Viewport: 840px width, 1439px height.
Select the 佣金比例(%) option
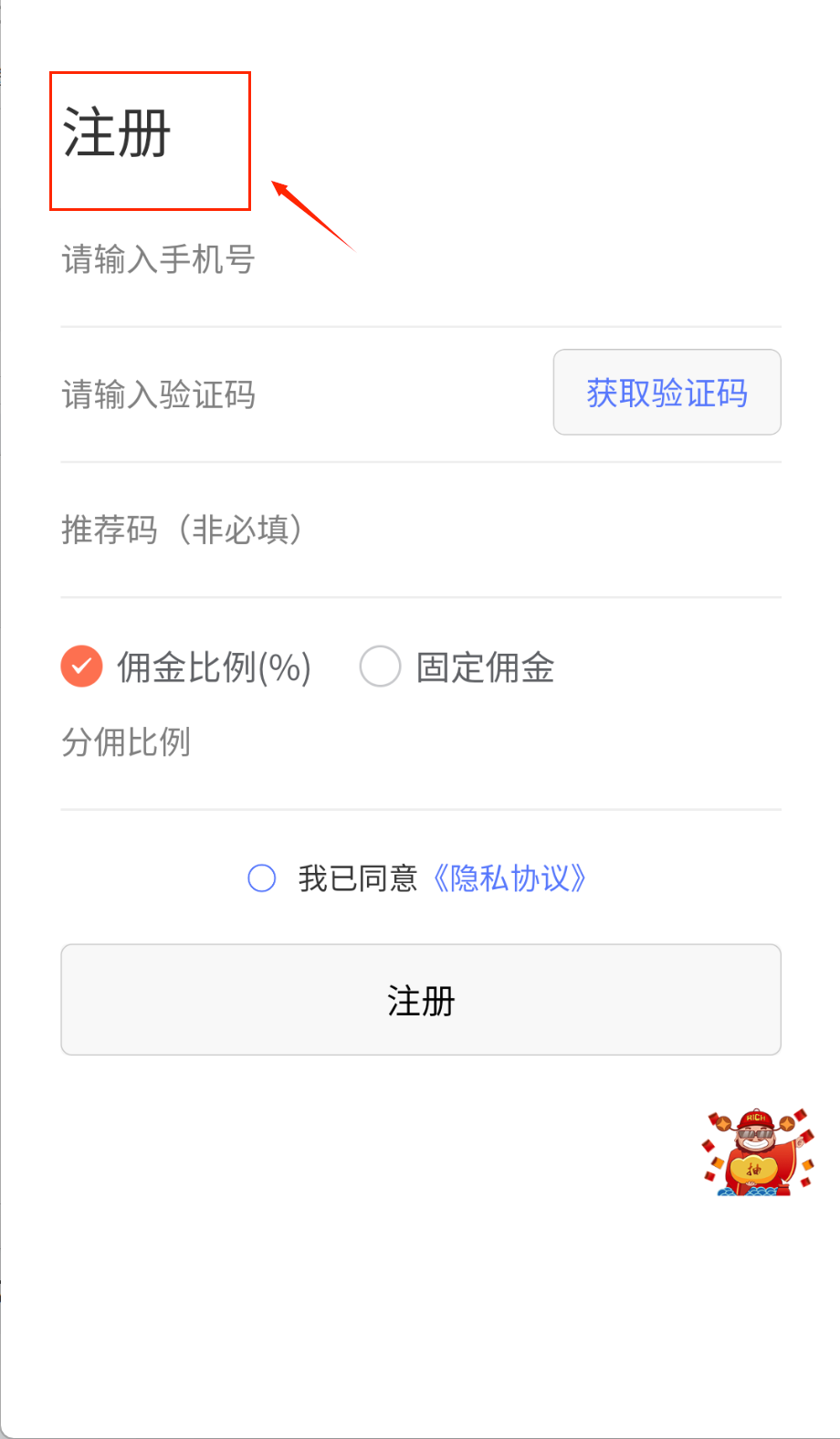[x=82, y=667]
